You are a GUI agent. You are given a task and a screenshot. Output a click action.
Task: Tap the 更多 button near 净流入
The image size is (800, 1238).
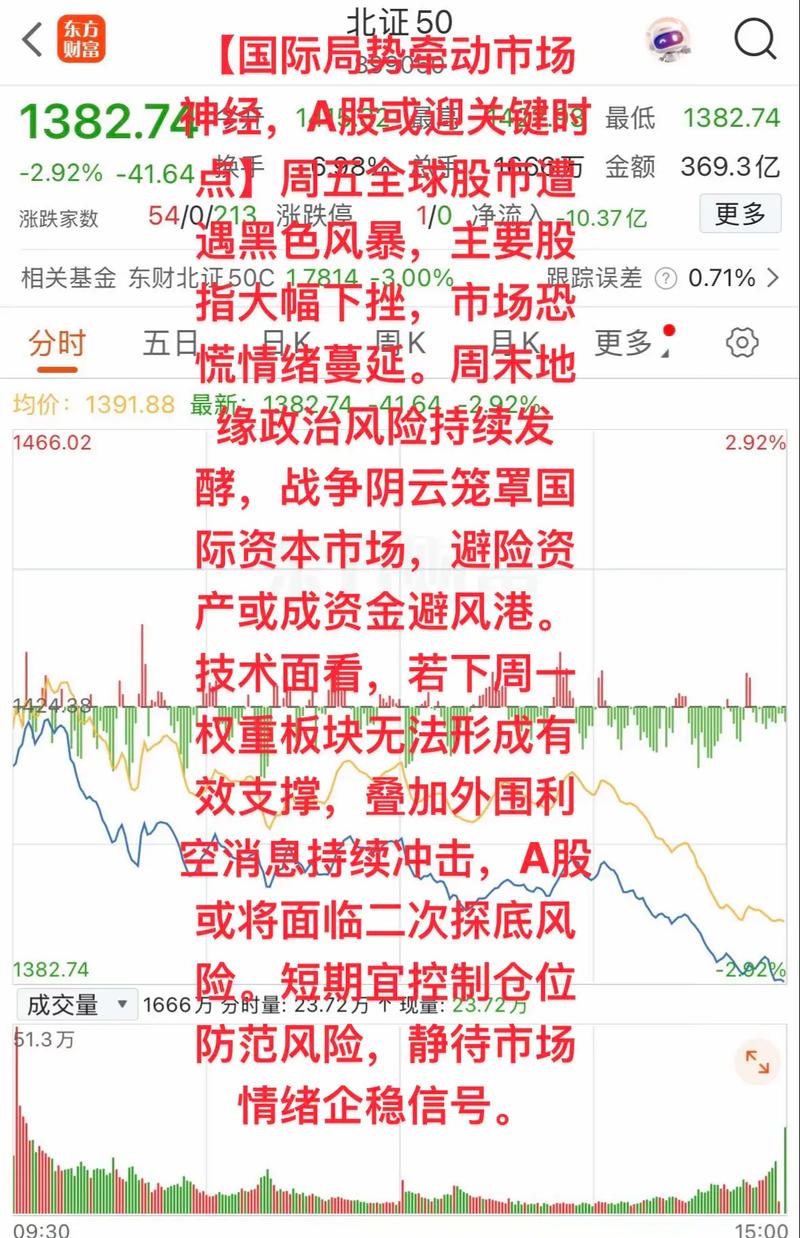tap(738, 214)
